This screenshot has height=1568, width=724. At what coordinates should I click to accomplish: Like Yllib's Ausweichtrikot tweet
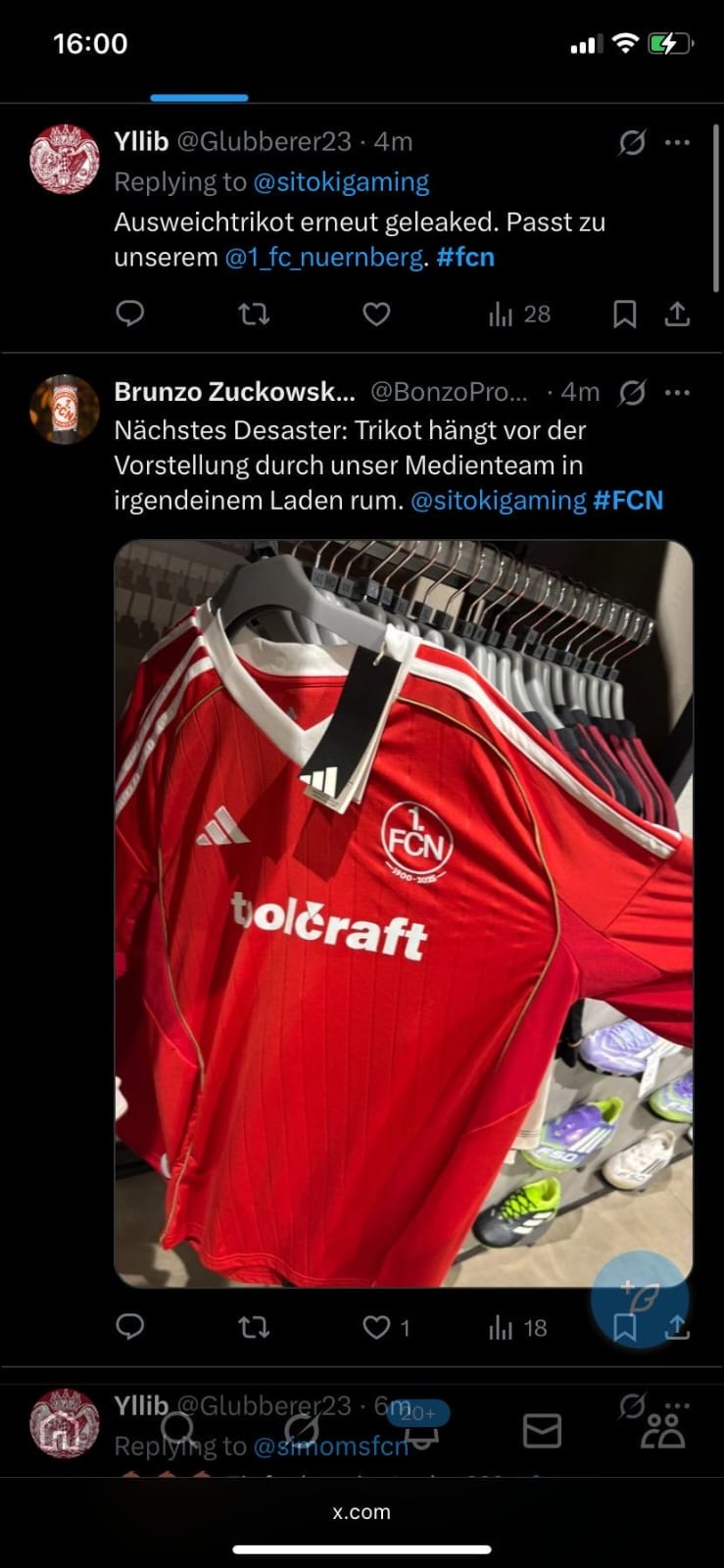click(376, 314)
